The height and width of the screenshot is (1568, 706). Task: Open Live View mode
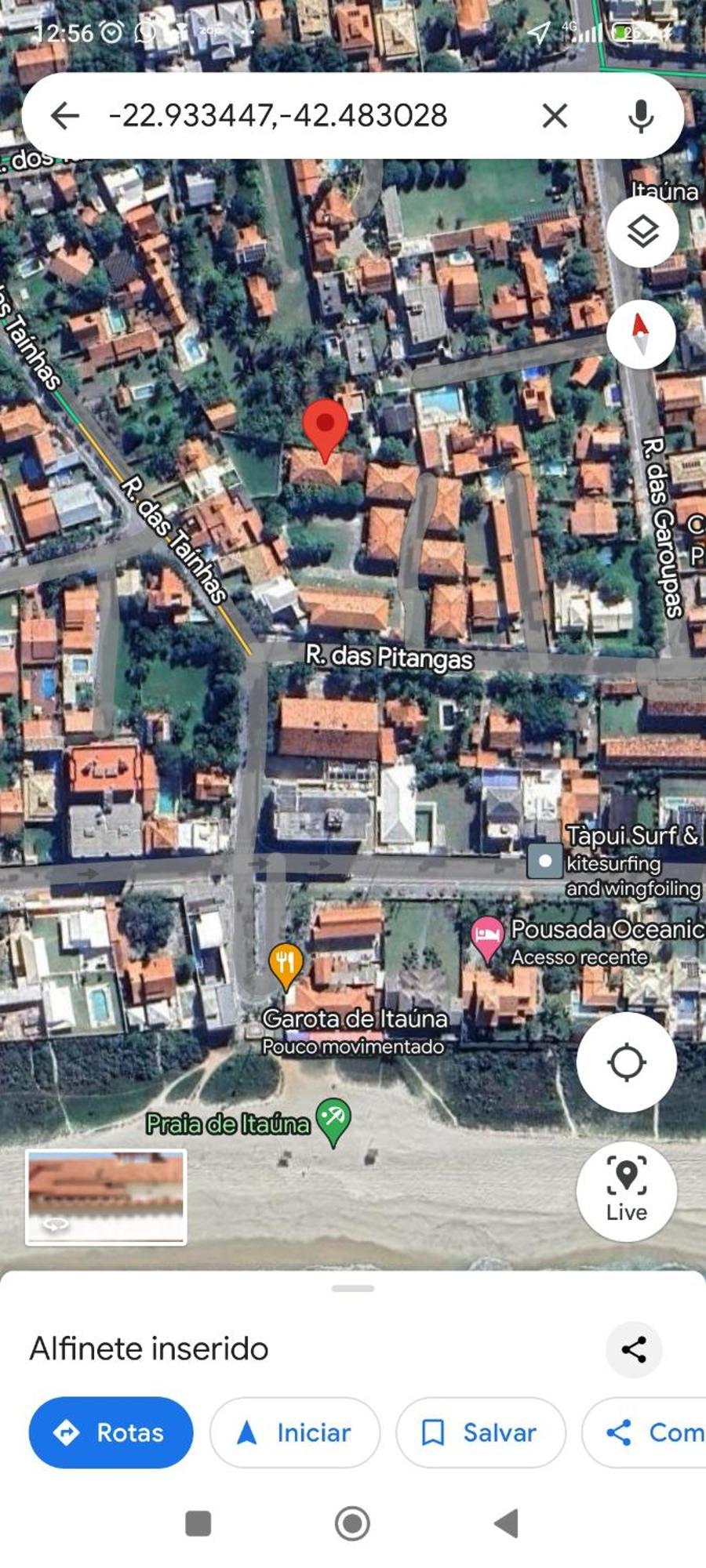(x=626, y=1191)
